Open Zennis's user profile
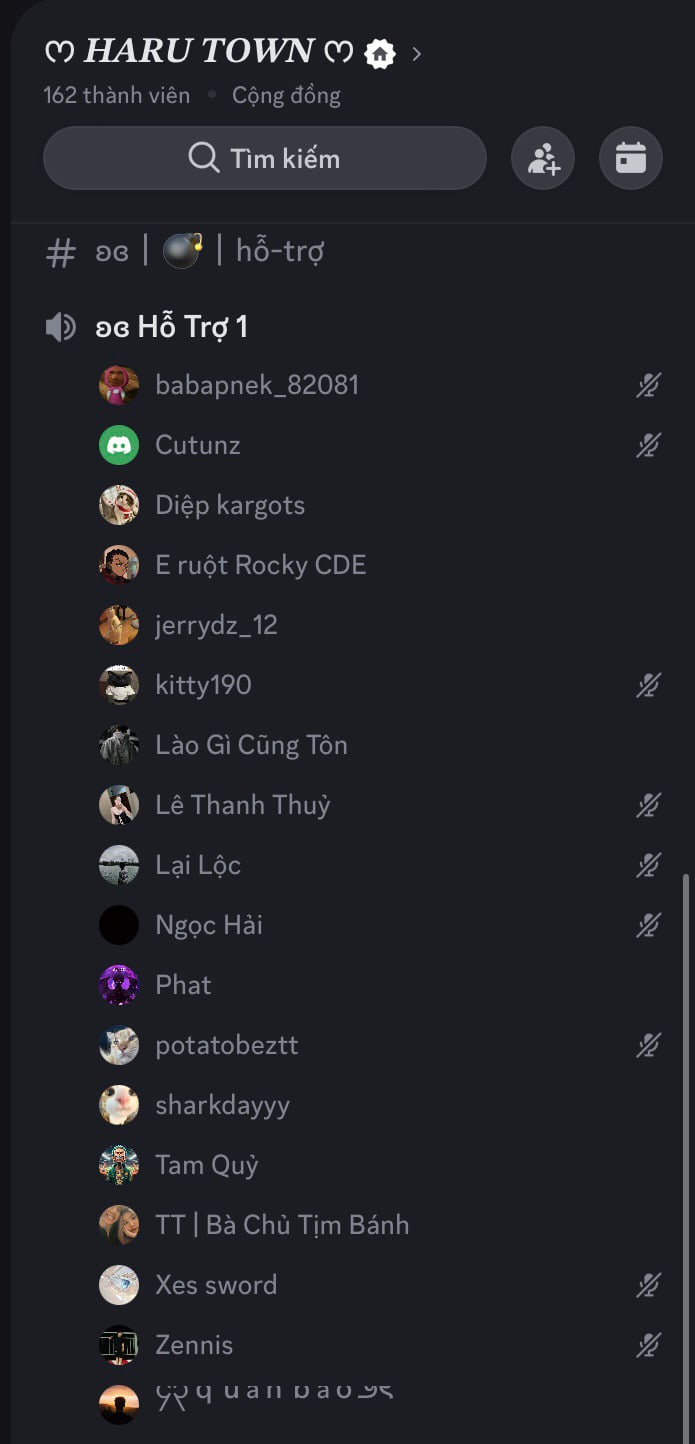This screenshot has height=1444, width=695. (194, 1345)
